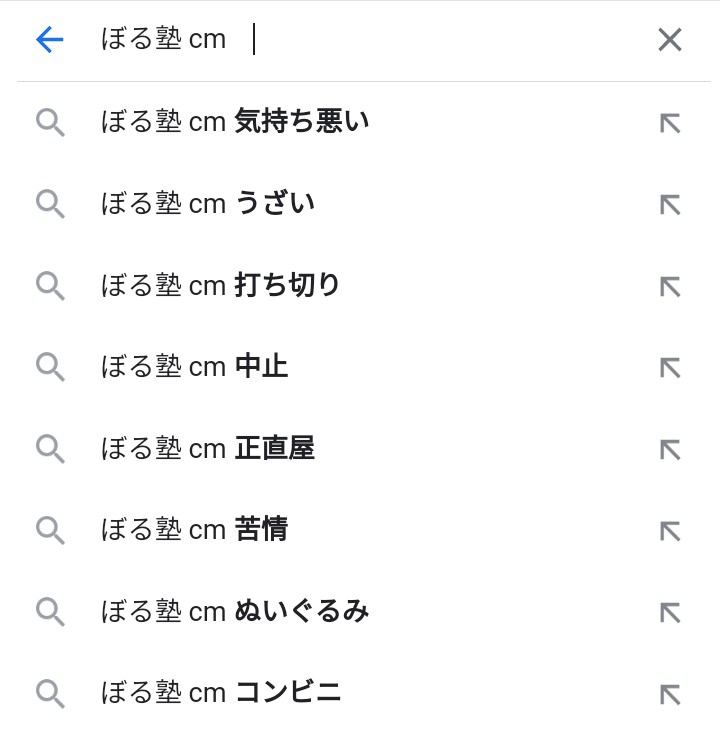Click the magnifier icon beside 正直屋 suggestion
Viewport: 720px width, 745px height.
click(x=49, y=448)
